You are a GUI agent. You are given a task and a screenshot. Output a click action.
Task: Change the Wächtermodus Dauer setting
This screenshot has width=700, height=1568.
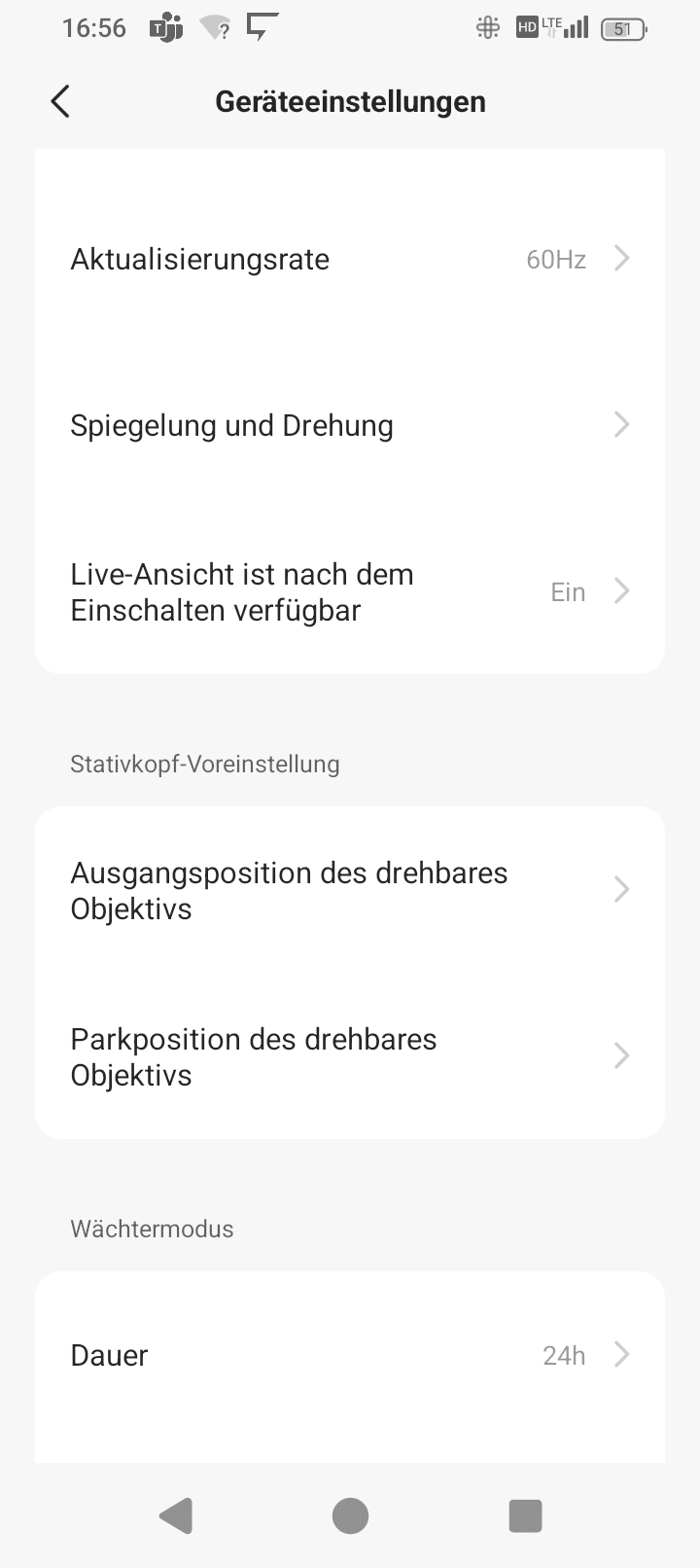coord(350,1355)
